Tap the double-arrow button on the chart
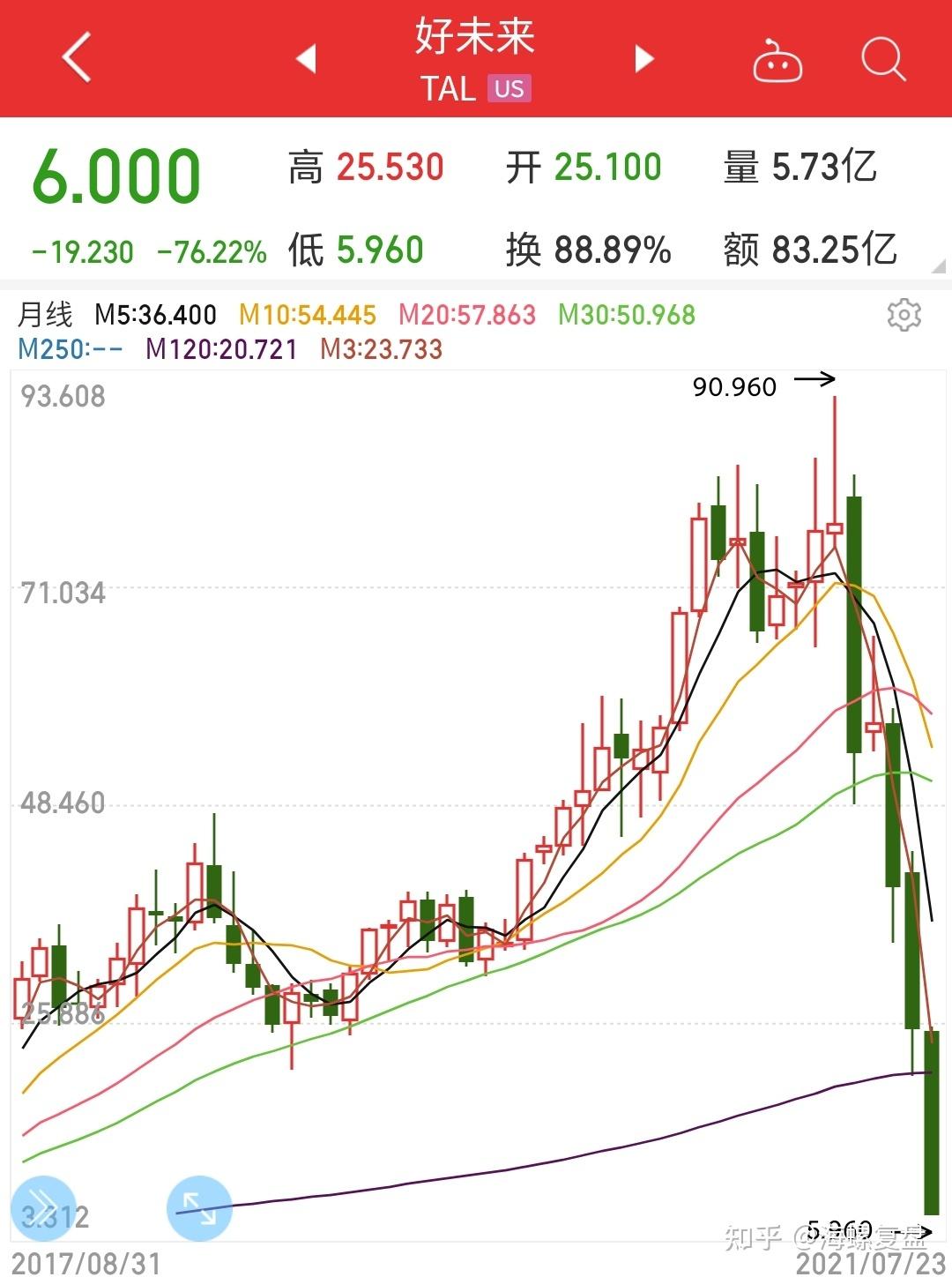952x1277 pixels. click(x=42, y=1208)
